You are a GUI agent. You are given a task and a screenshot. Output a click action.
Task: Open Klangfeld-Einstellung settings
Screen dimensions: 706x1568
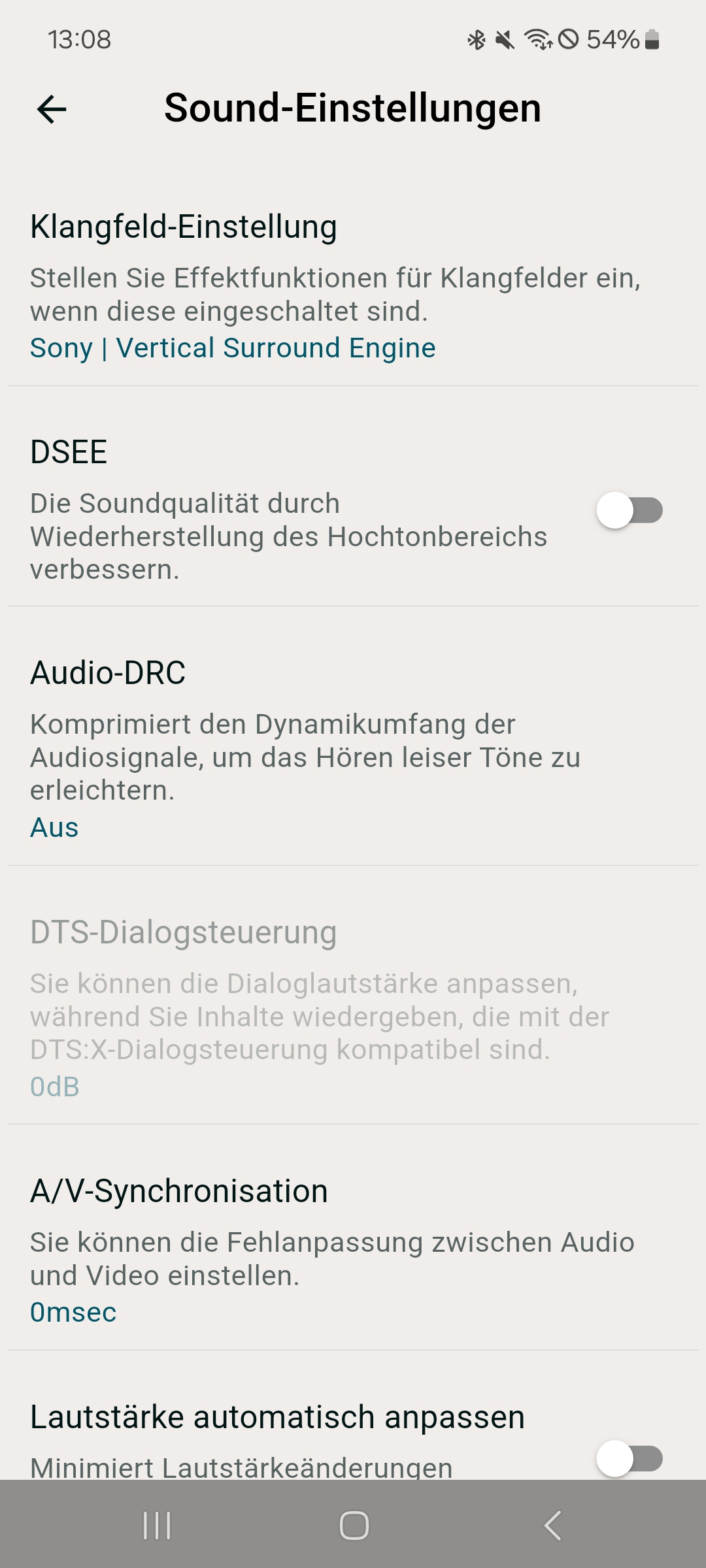353,286
